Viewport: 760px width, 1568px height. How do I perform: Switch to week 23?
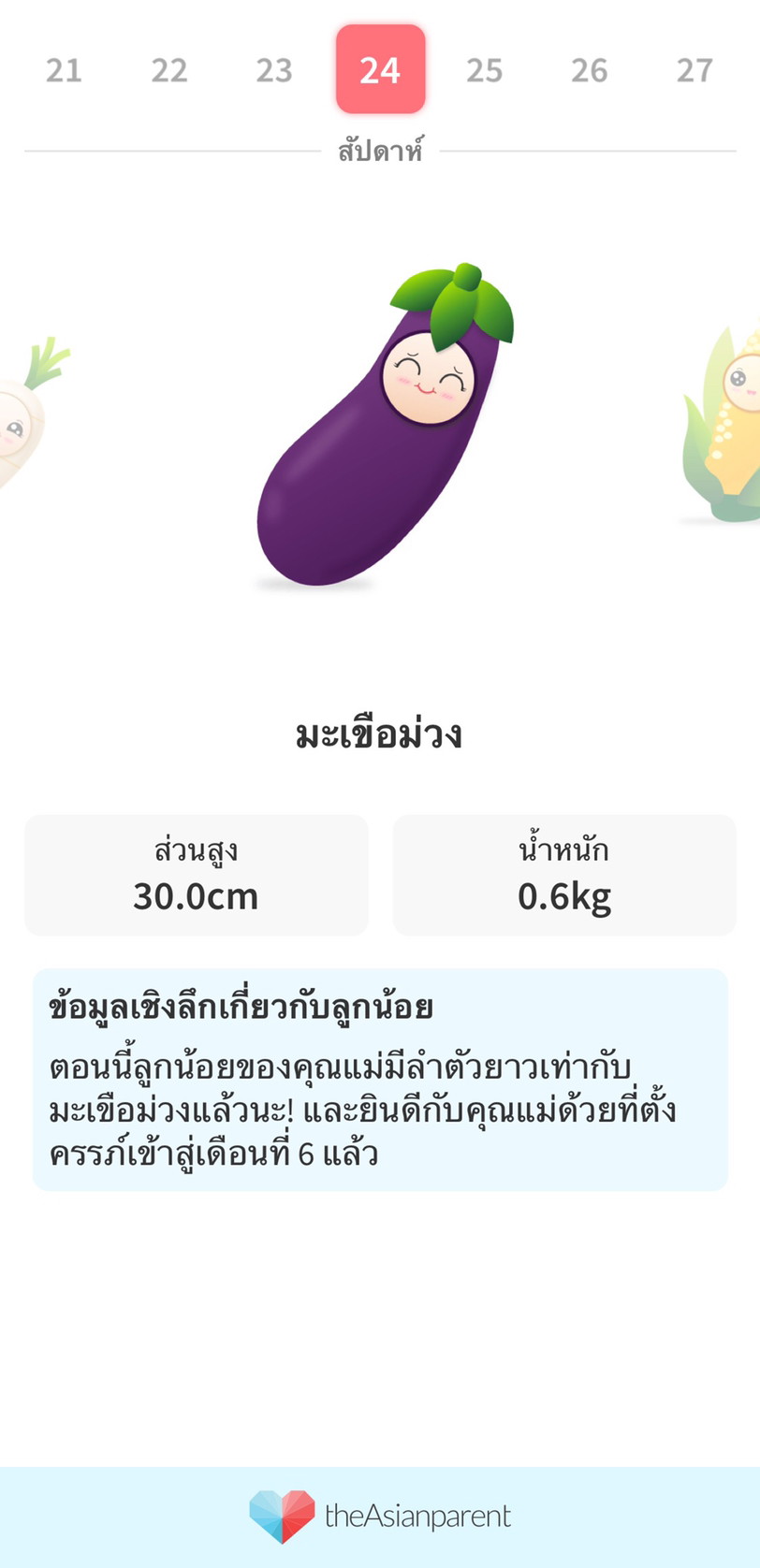tap(274, 70)
